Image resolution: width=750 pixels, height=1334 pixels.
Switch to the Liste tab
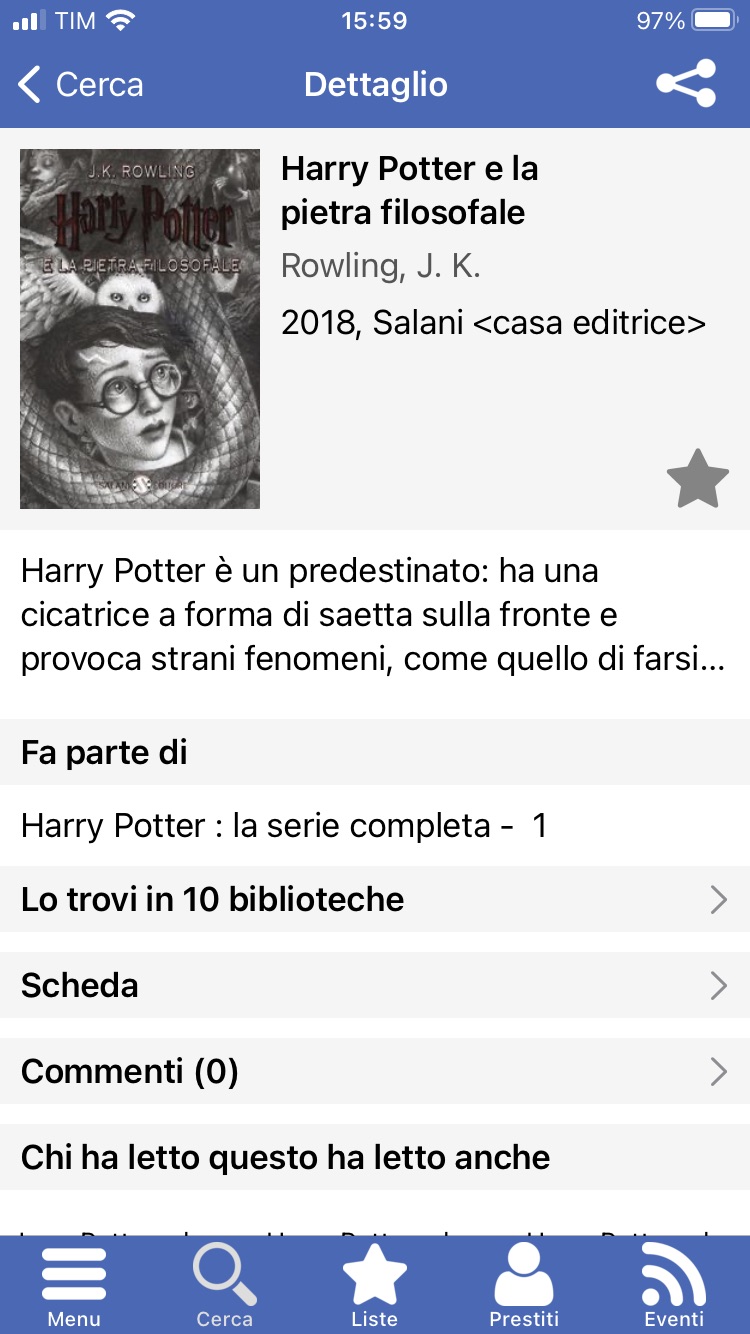(x=374, y=1284)
